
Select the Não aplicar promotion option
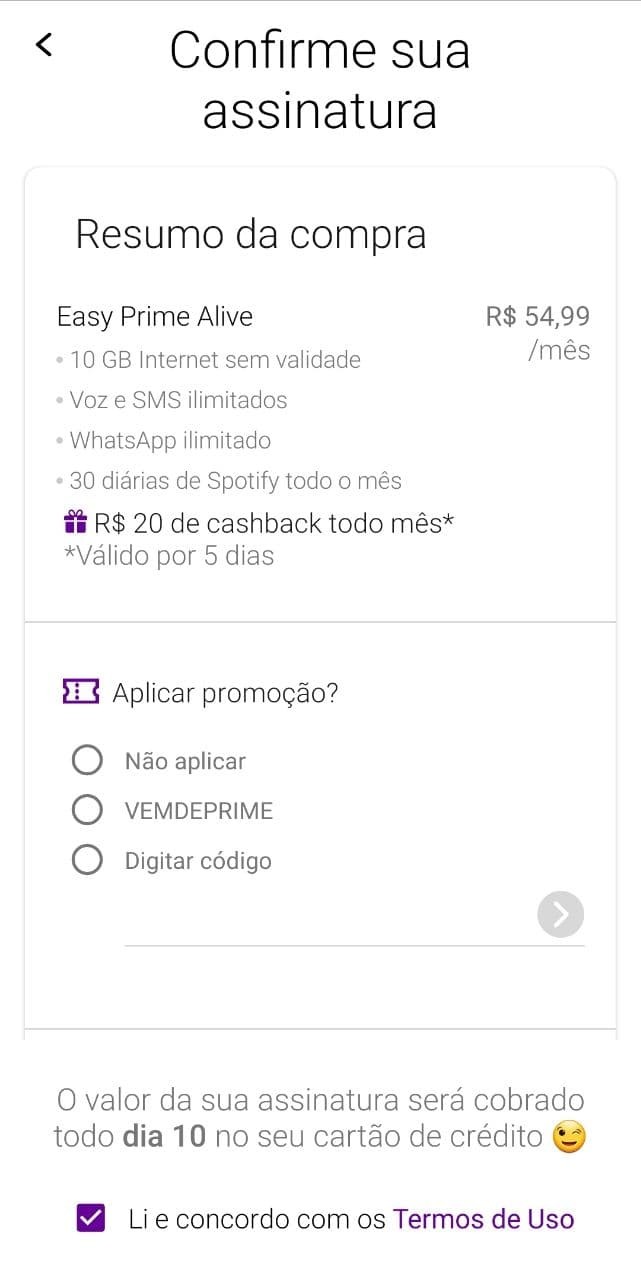88,761
